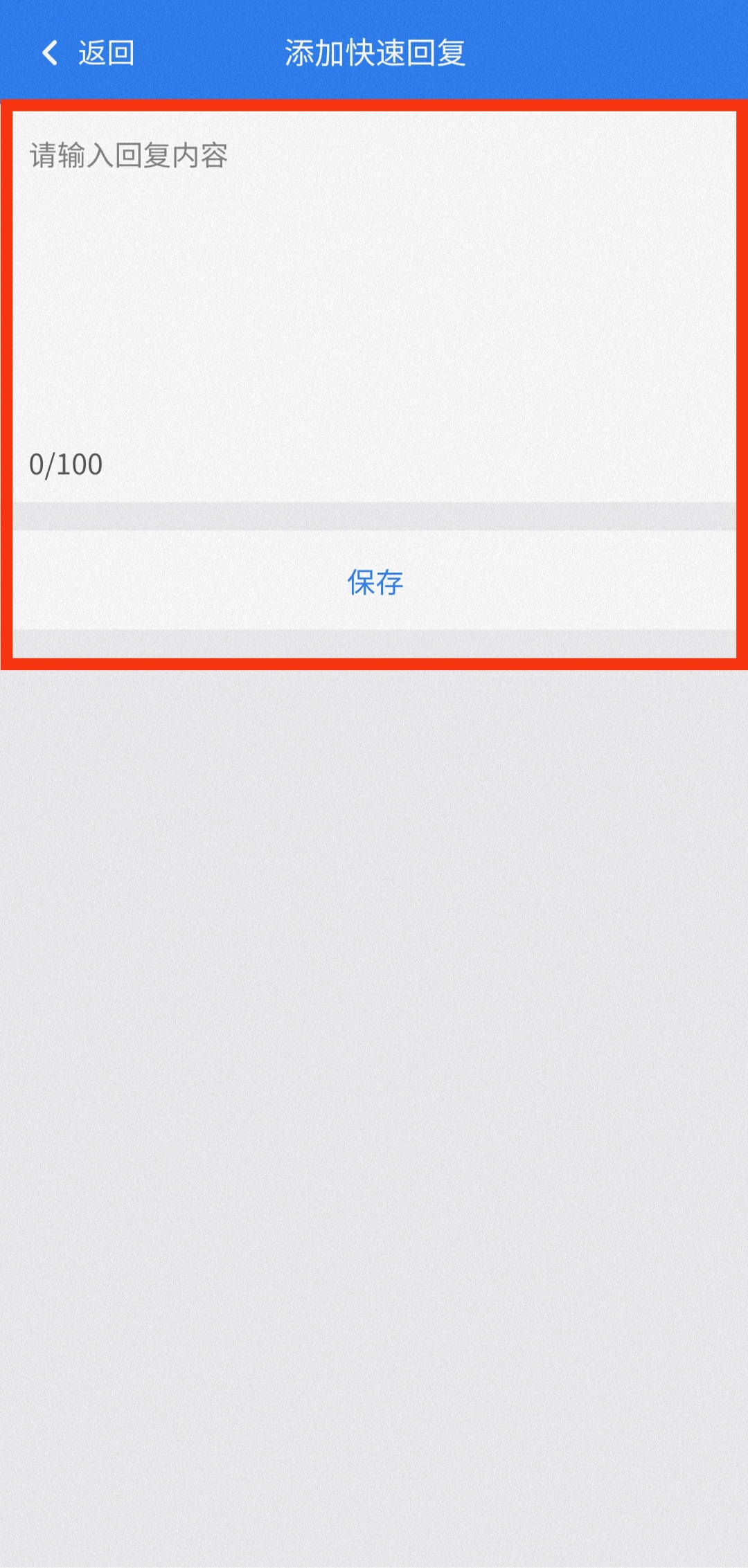Save the quick reply with 保存
This screenshot has width=748, height=1568.
point(375,582)
